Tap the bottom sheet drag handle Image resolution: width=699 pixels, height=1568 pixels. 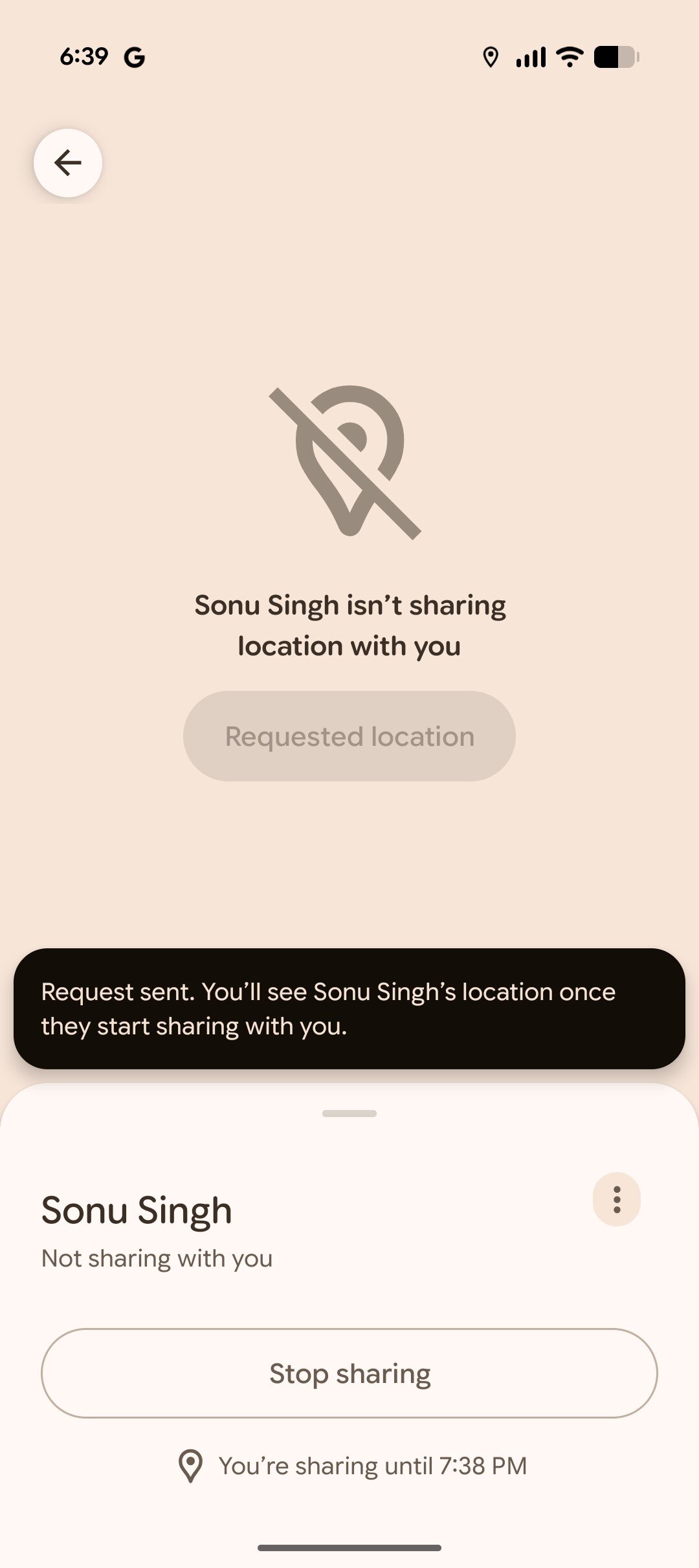point(349,1113)
